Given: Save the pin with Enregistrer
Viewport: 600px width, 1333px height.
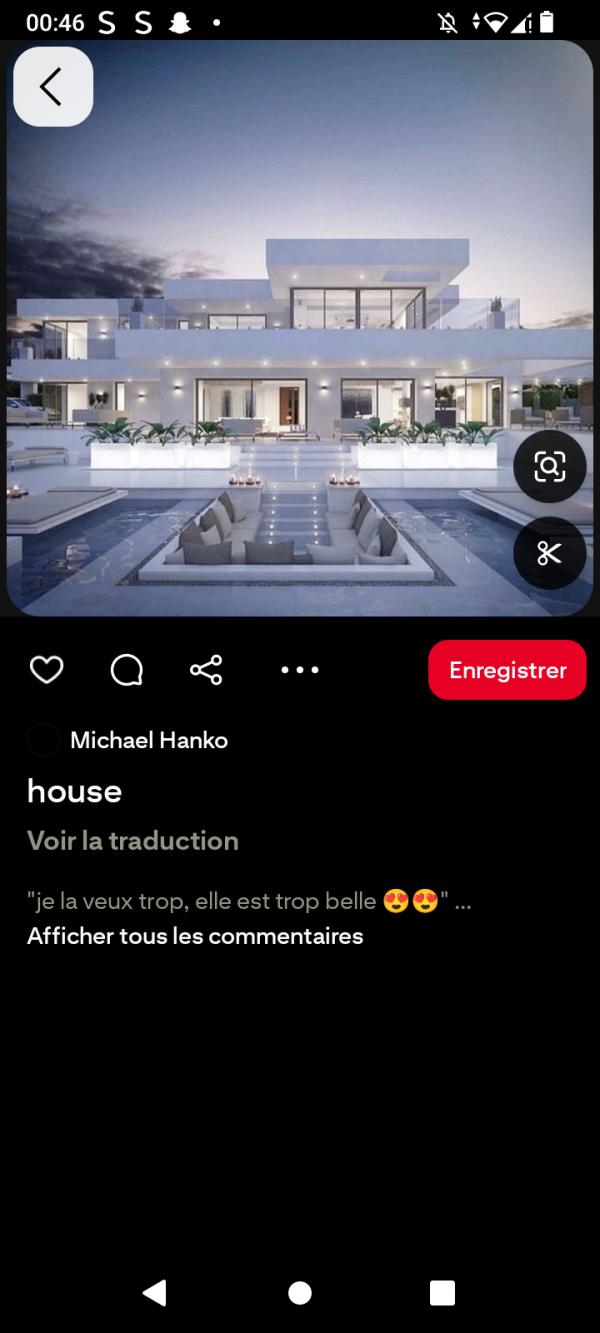Looking at the screenshot, I should coord(507,670).
